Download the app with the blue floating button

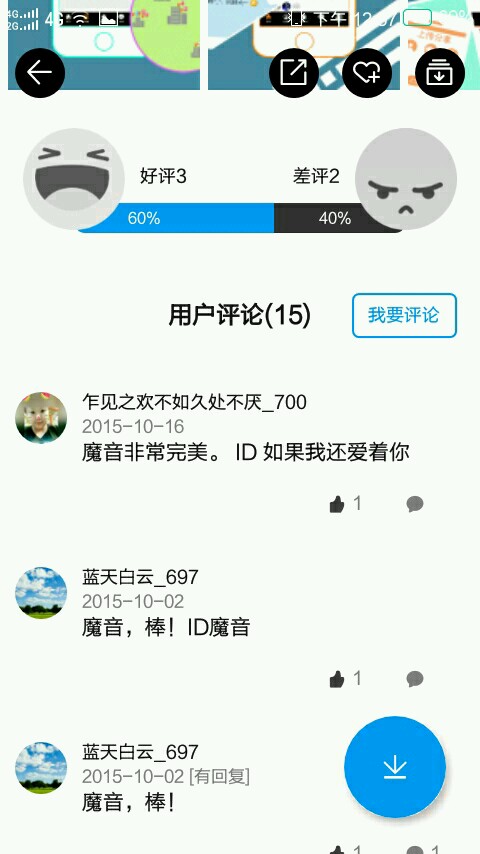coord(395,767)
